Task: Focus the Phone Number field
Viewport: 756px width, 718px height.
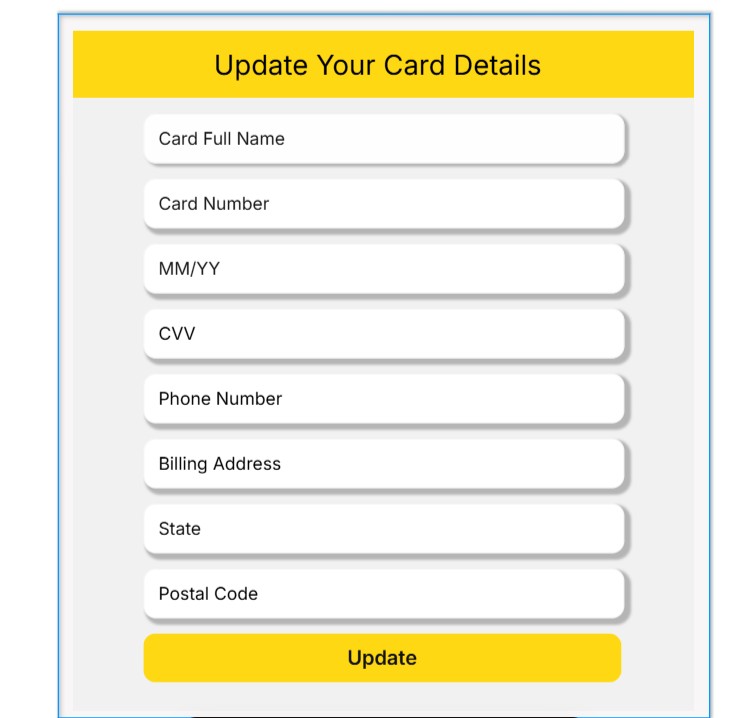Action: click(384, 398)
